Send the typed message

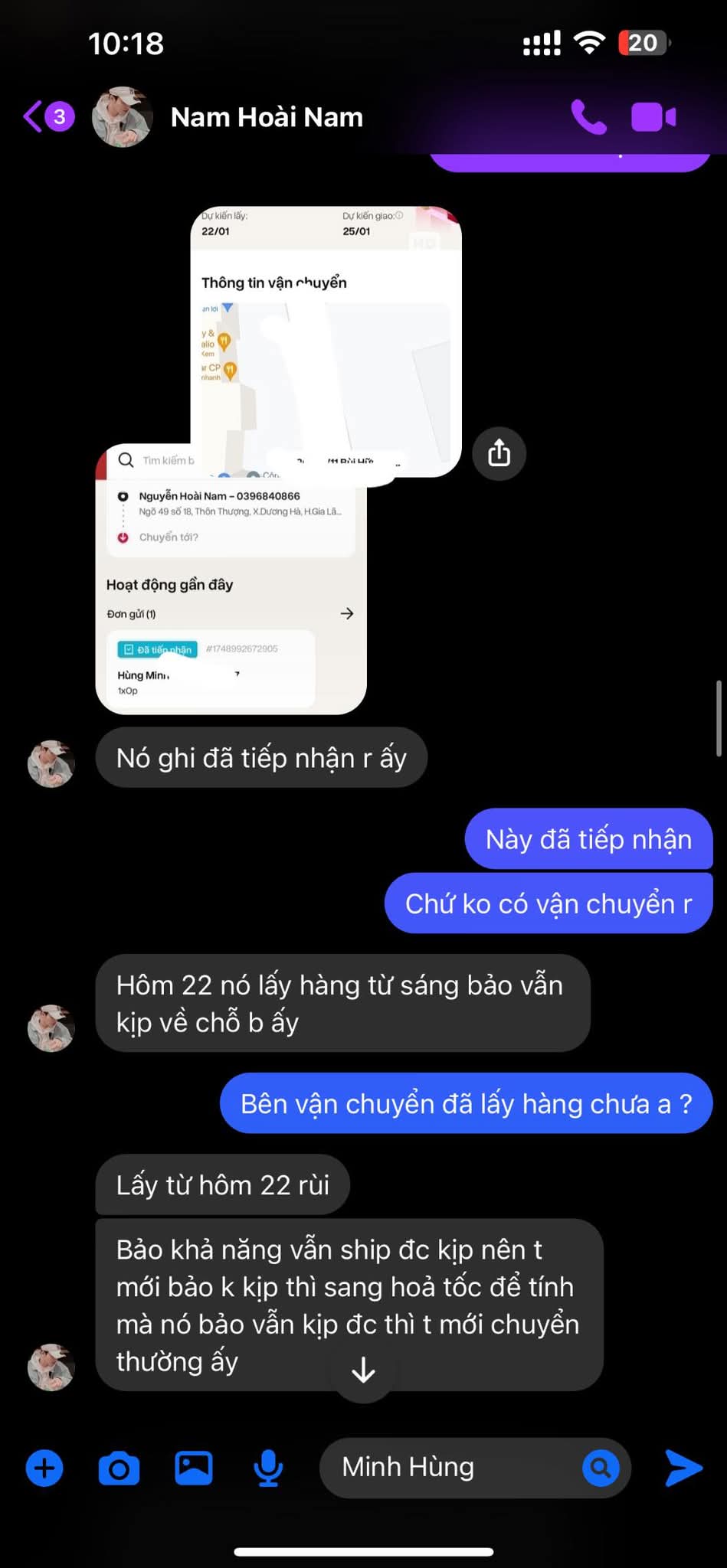(683, 1468)
